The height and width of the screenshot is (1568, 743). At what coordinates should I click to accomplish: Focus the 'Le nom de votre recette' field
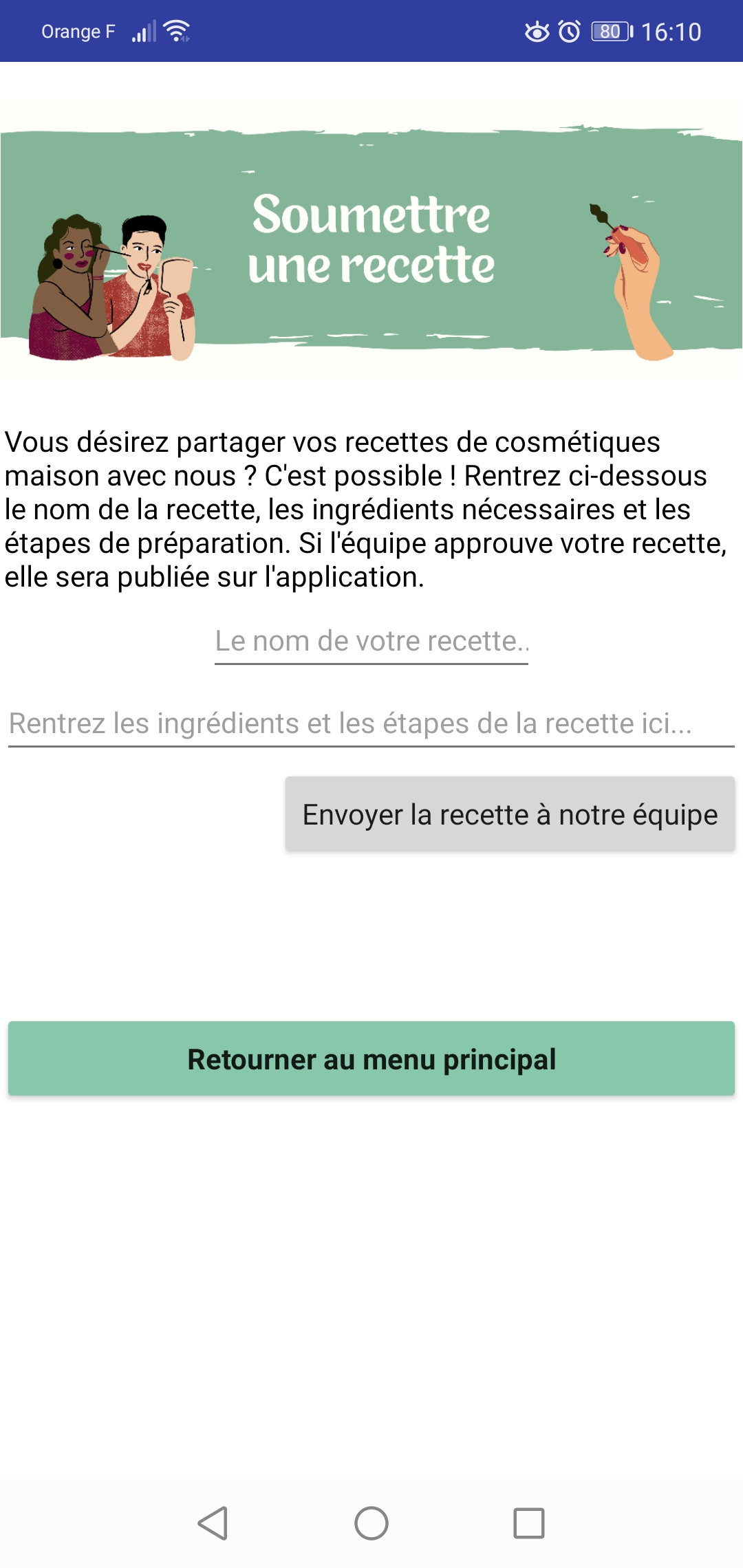click(371, 642)
